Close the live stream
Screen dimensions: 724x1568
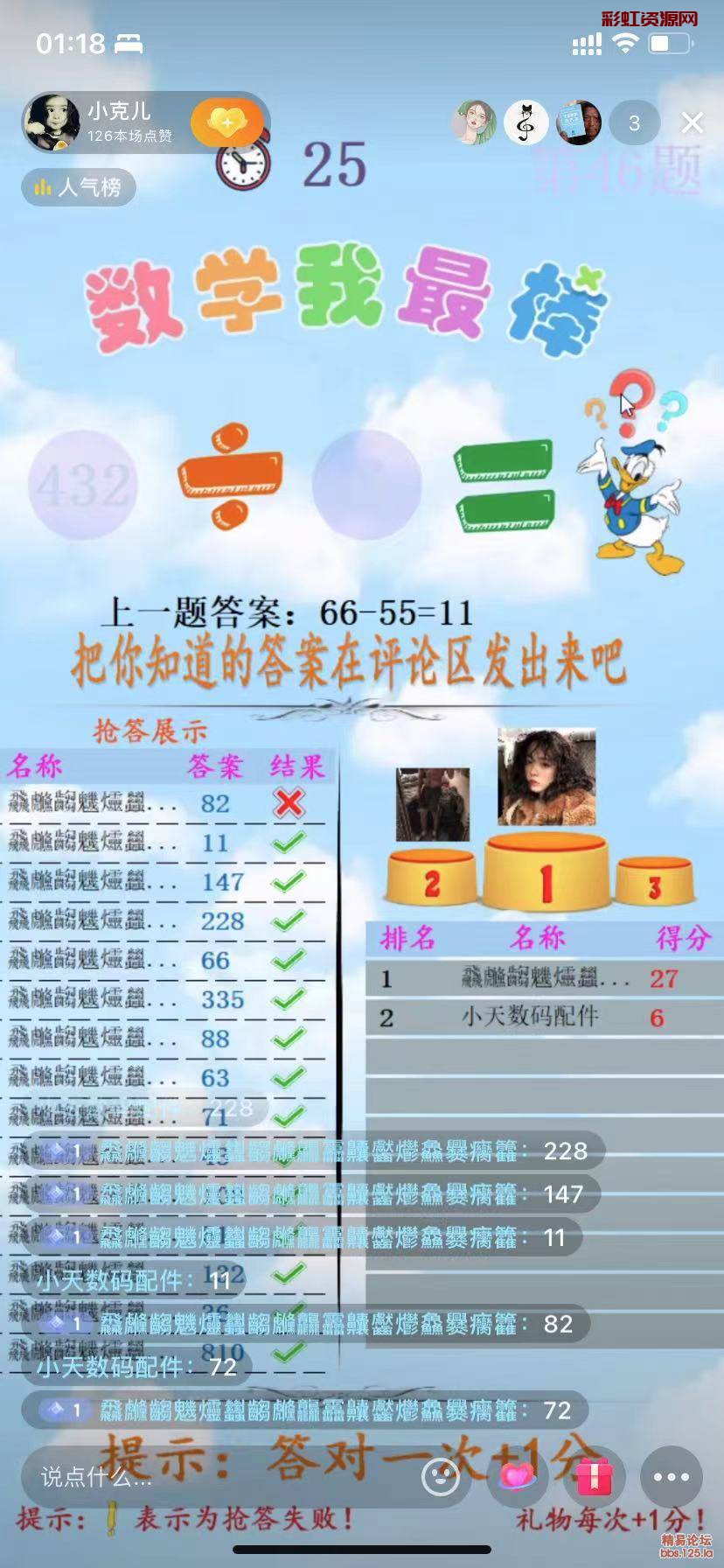pyautogui.click(x=692, y=123)
